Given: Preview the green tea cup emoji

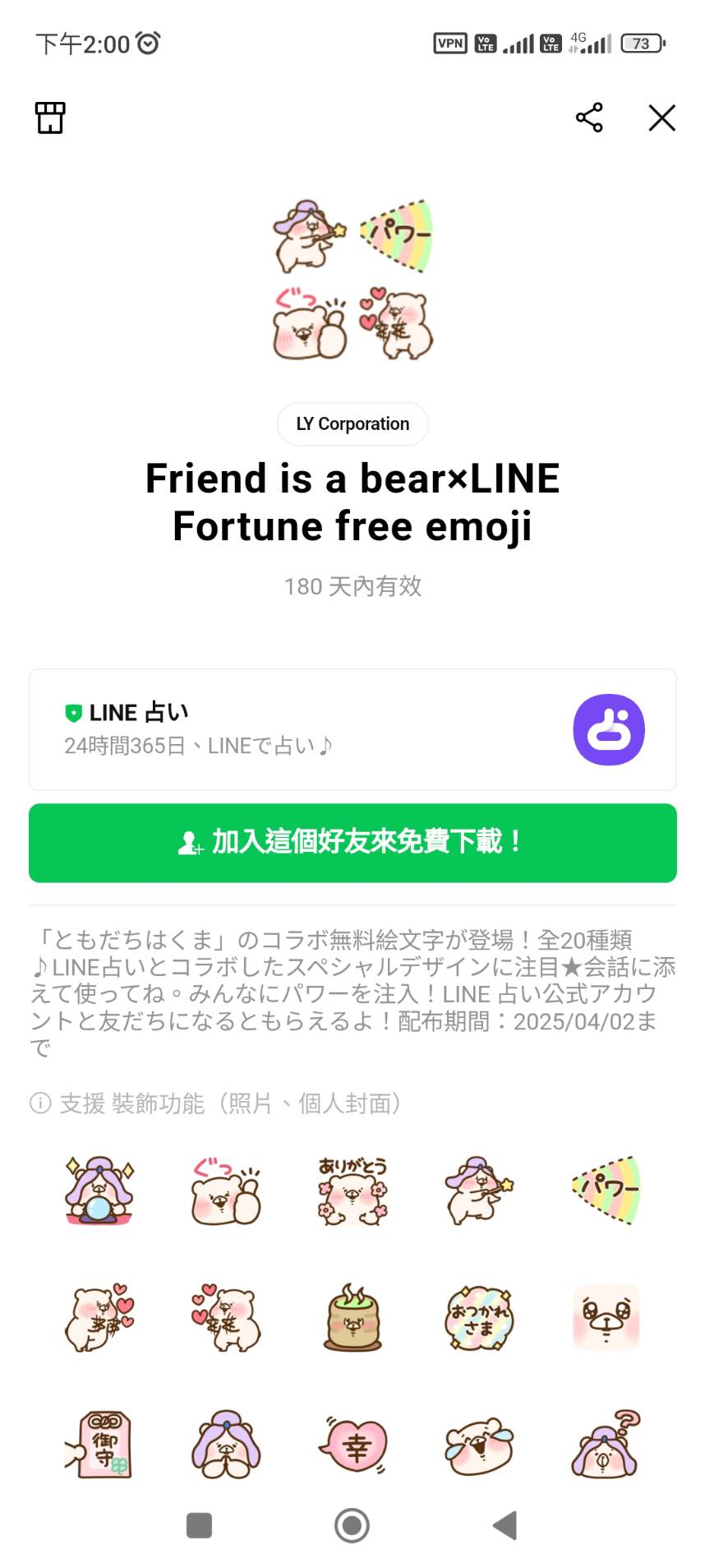Looking at the screenshot, I should [x=352, y=1318].
